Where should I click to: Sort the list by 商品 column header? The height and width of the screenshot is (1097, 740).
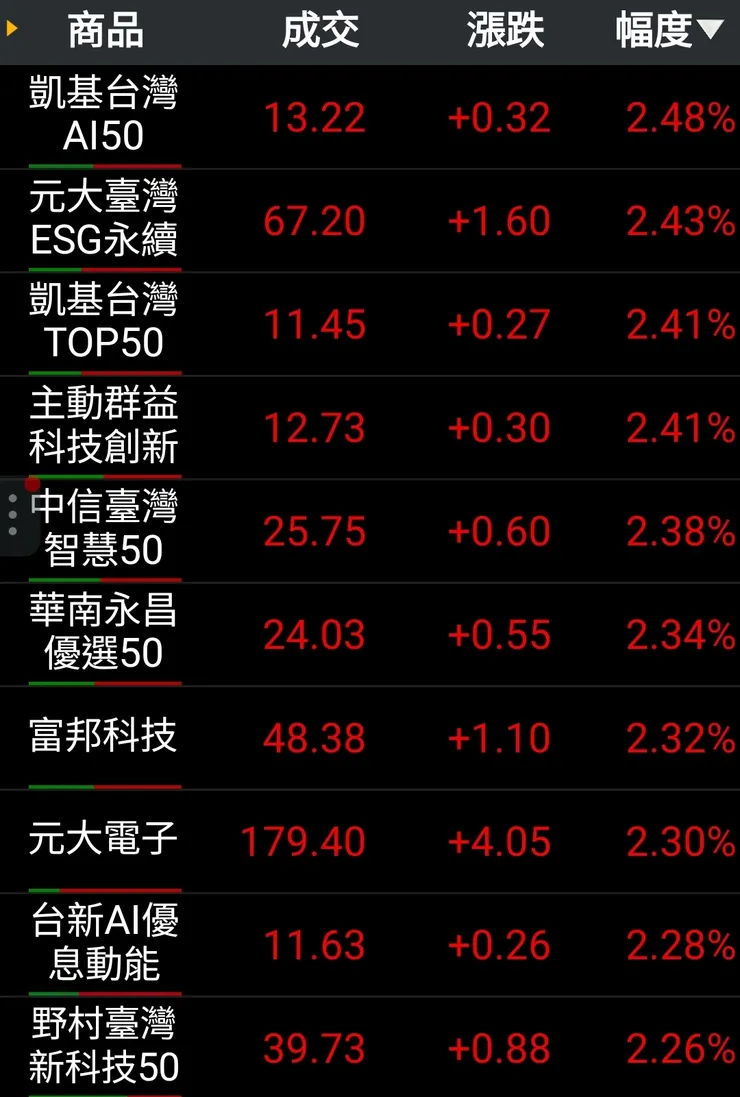[x=105, y=31]
